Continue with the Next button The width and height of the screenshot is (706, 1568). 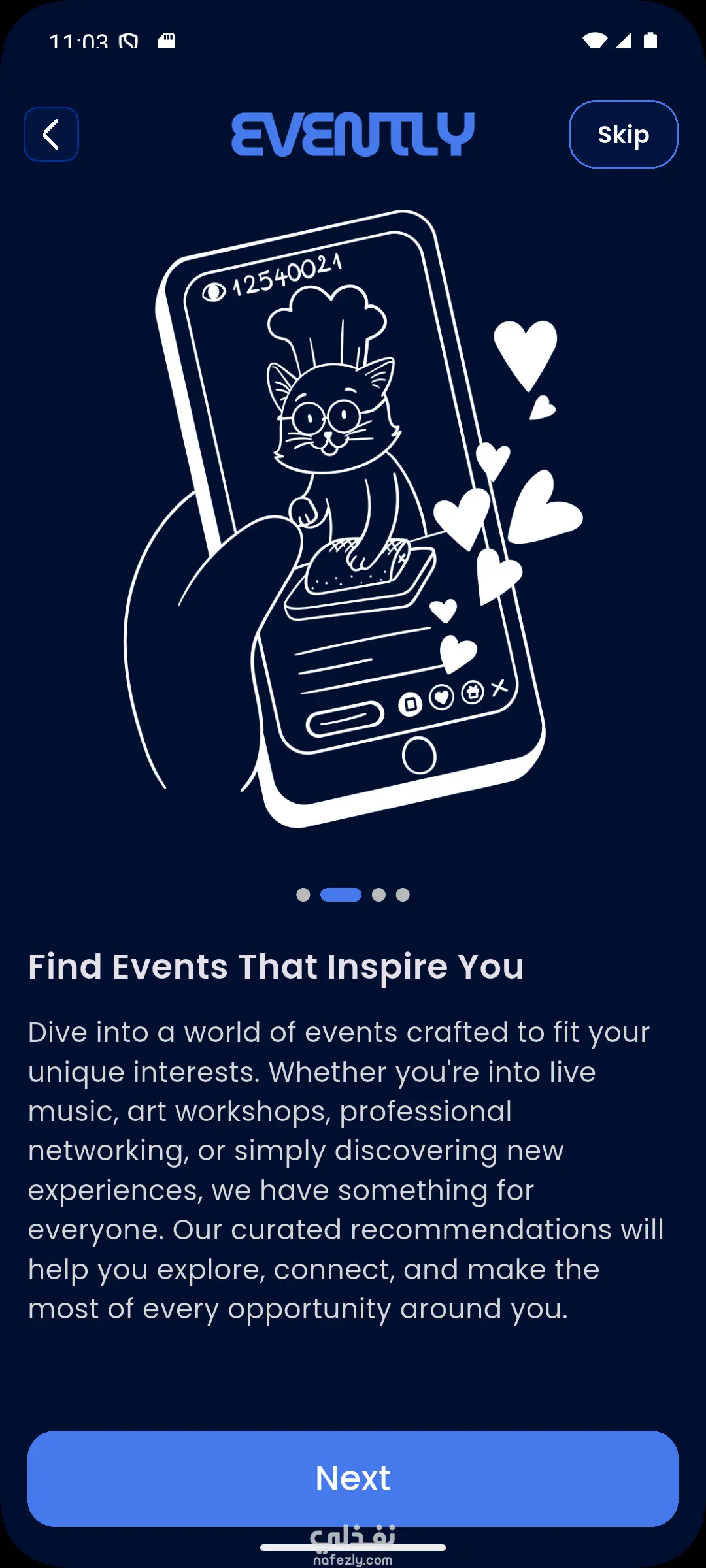(x=353, y=1478)
